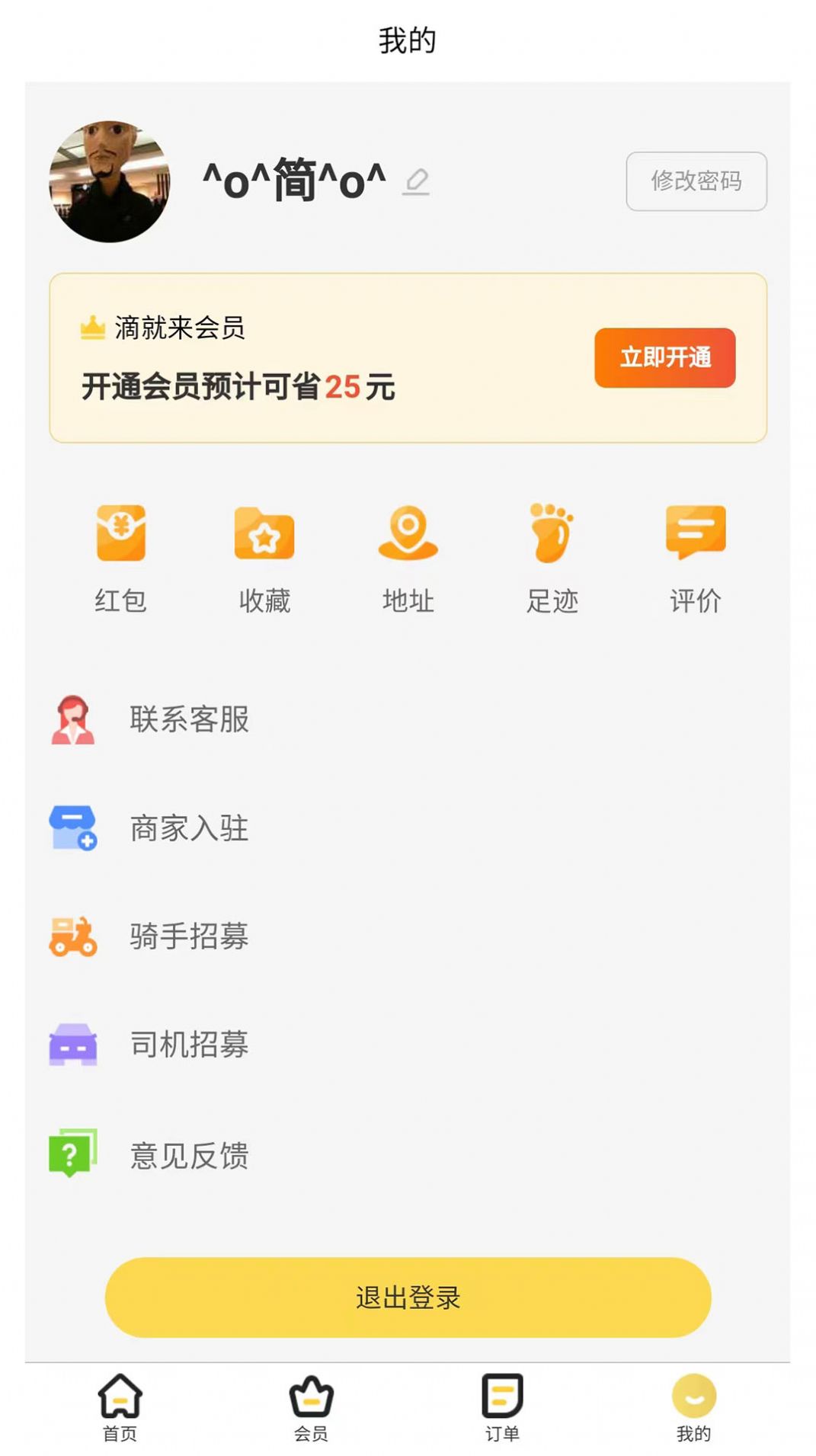The width and height of the screenshot is (816, 1456).
Task: Open 红包 red packets
Action: [120, 559]
